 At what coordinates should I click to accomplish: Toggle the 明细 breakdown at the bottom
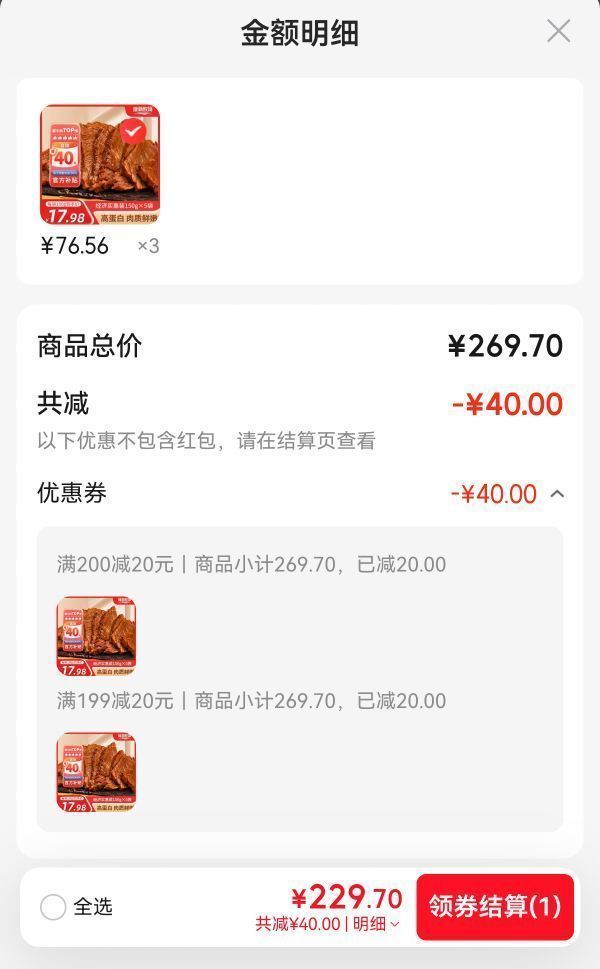click(376, 924)
